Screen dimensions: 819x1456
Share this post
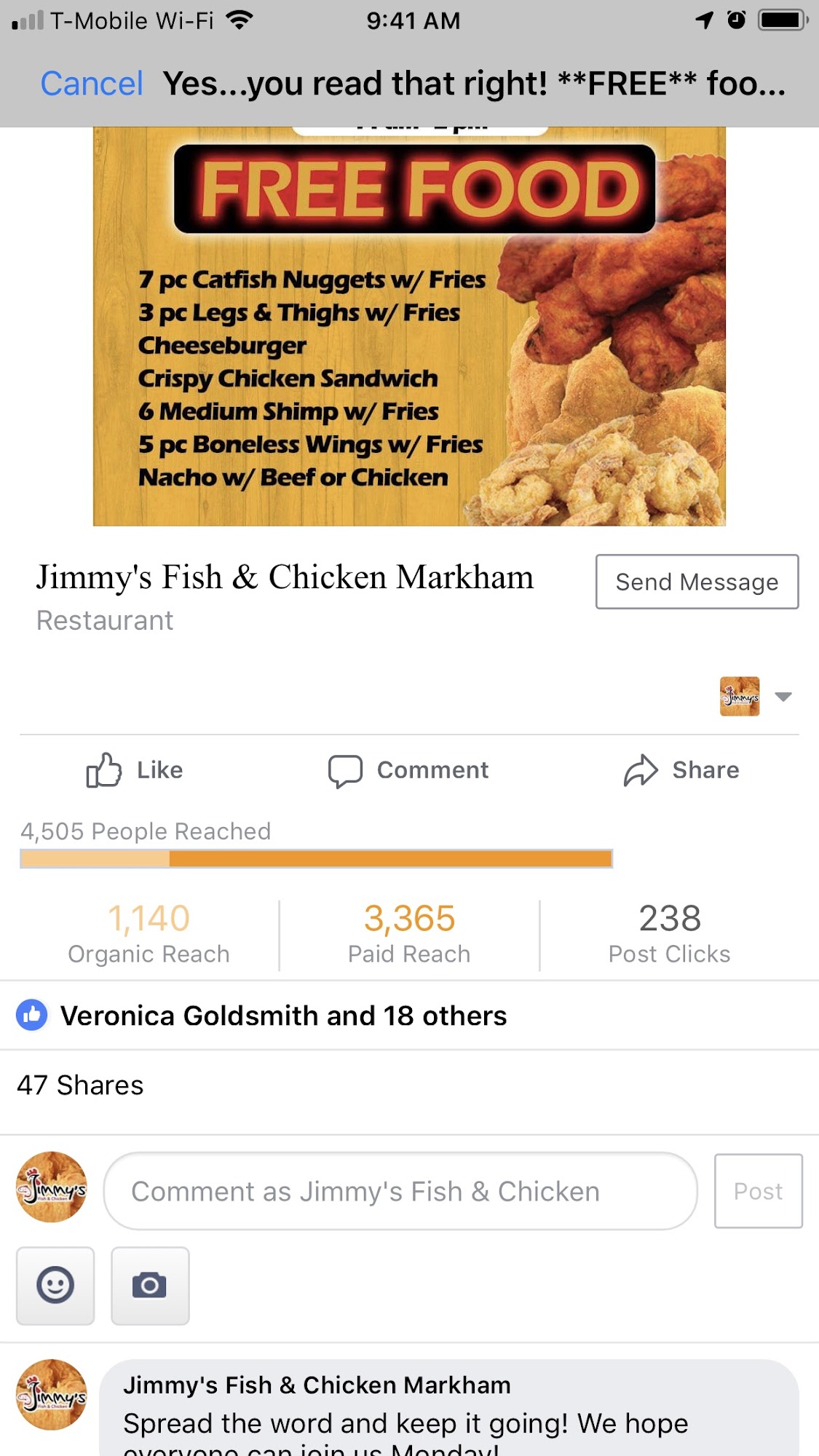(681, 770)
